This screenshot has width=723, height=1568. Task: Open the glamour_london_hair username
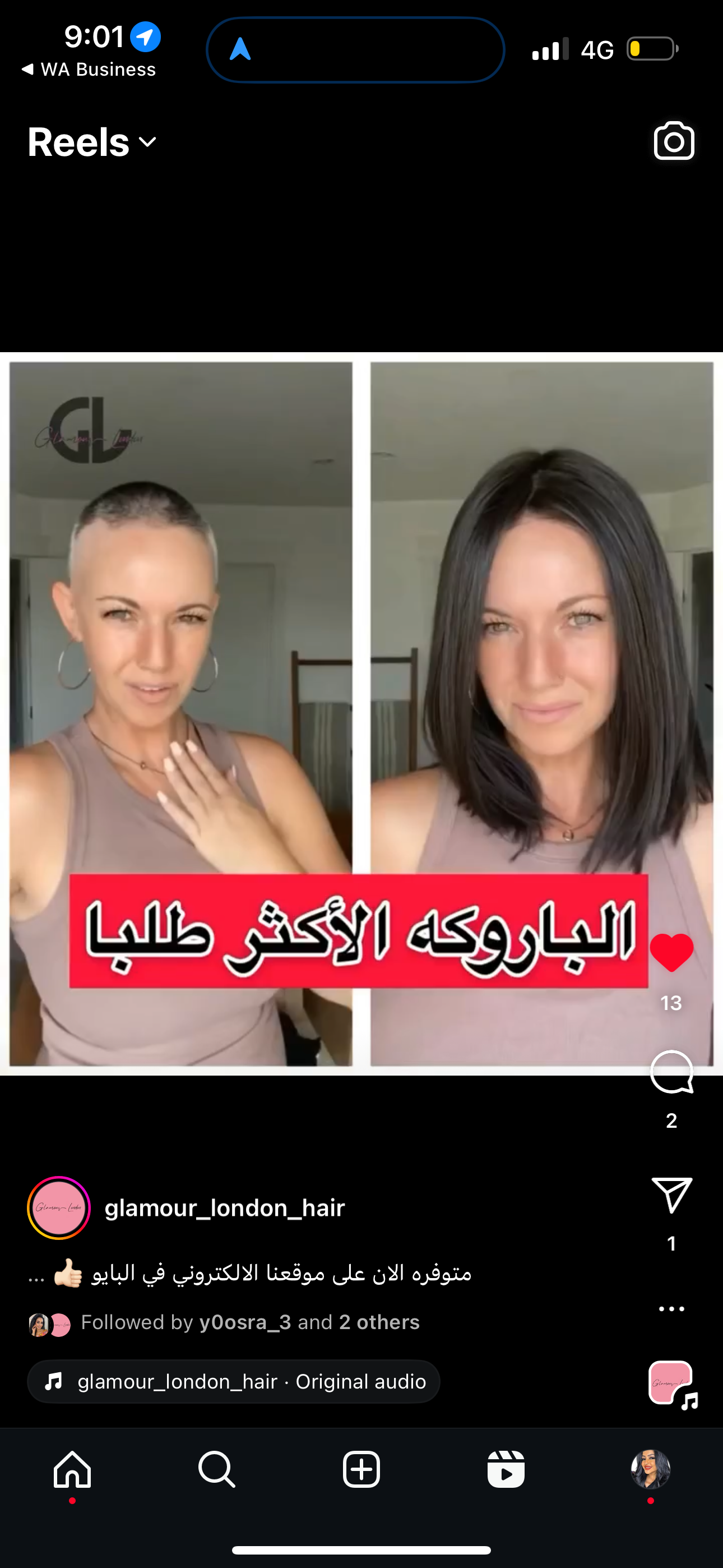pos(225,1207)
